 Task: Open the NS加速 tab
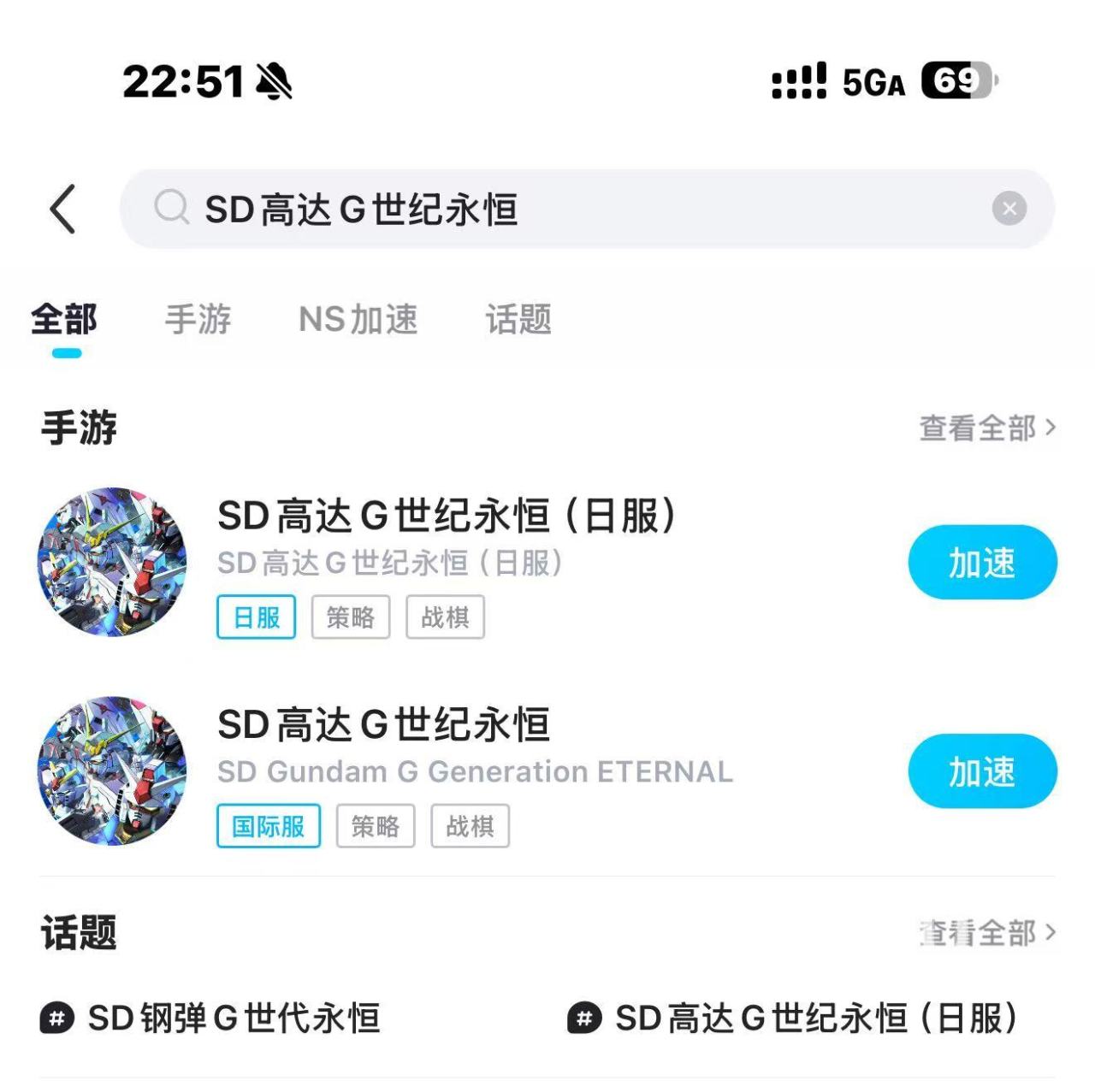tap(358, 320)
